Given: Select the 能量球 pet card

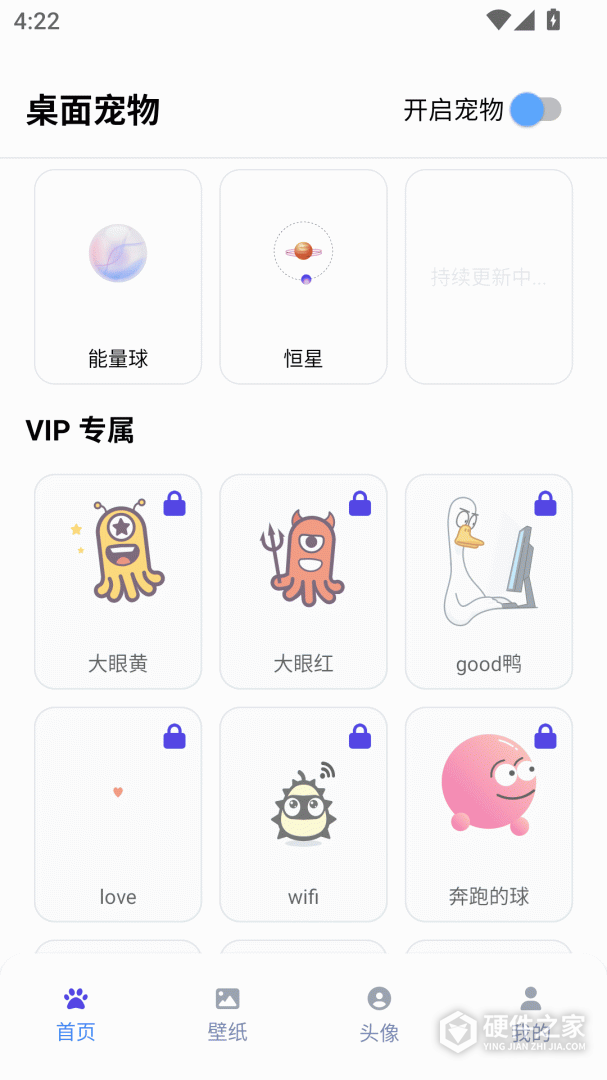Looking at the screenshot, I should click(118, 277).
